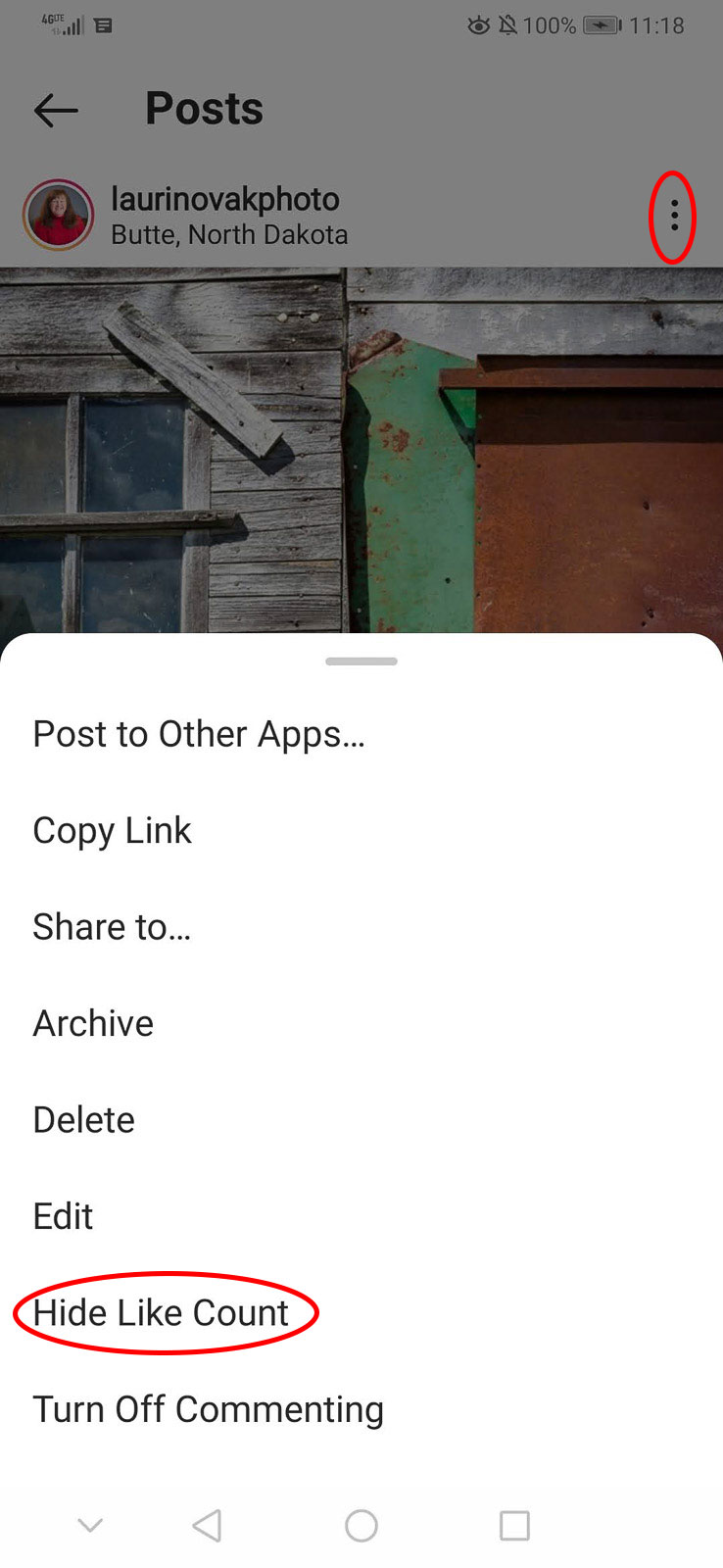Image resolution: width=723 pixels, height=1568 pixels.
Task: Turn Off Commenting for this post
Action: pos(208,1409)
